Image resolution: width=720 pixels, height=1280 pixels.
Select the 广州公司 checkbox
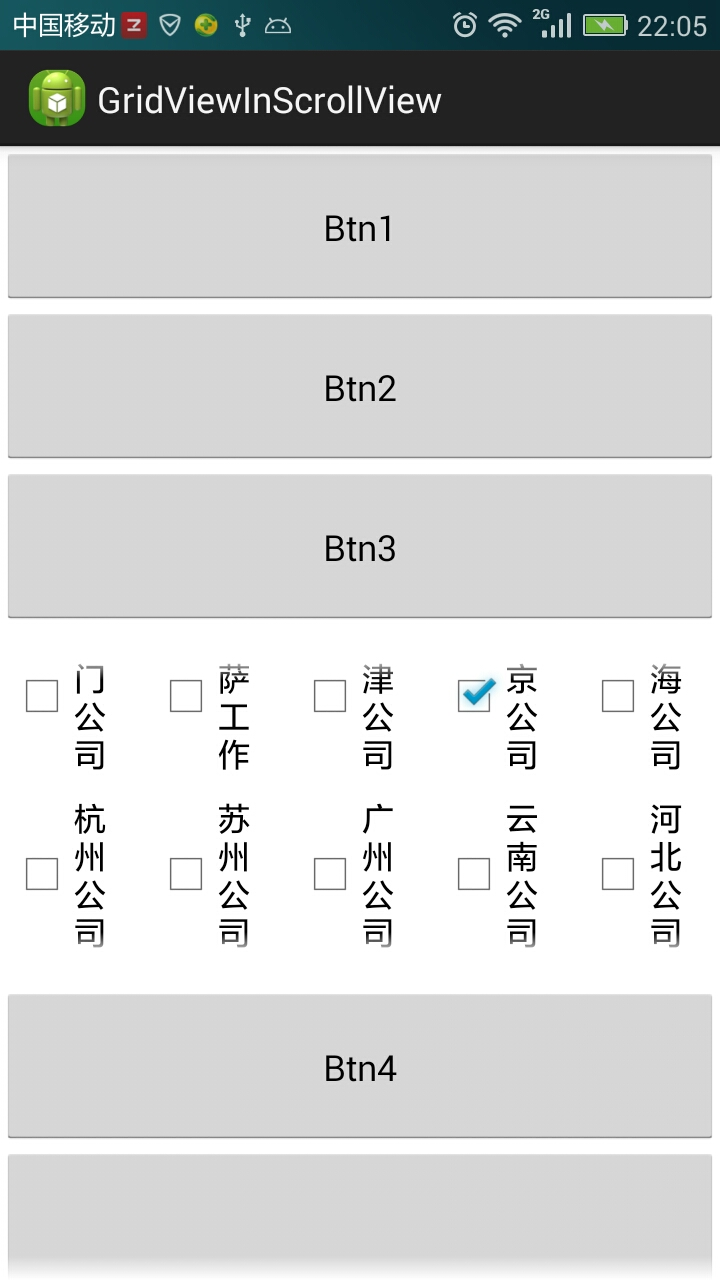point(330,874)
